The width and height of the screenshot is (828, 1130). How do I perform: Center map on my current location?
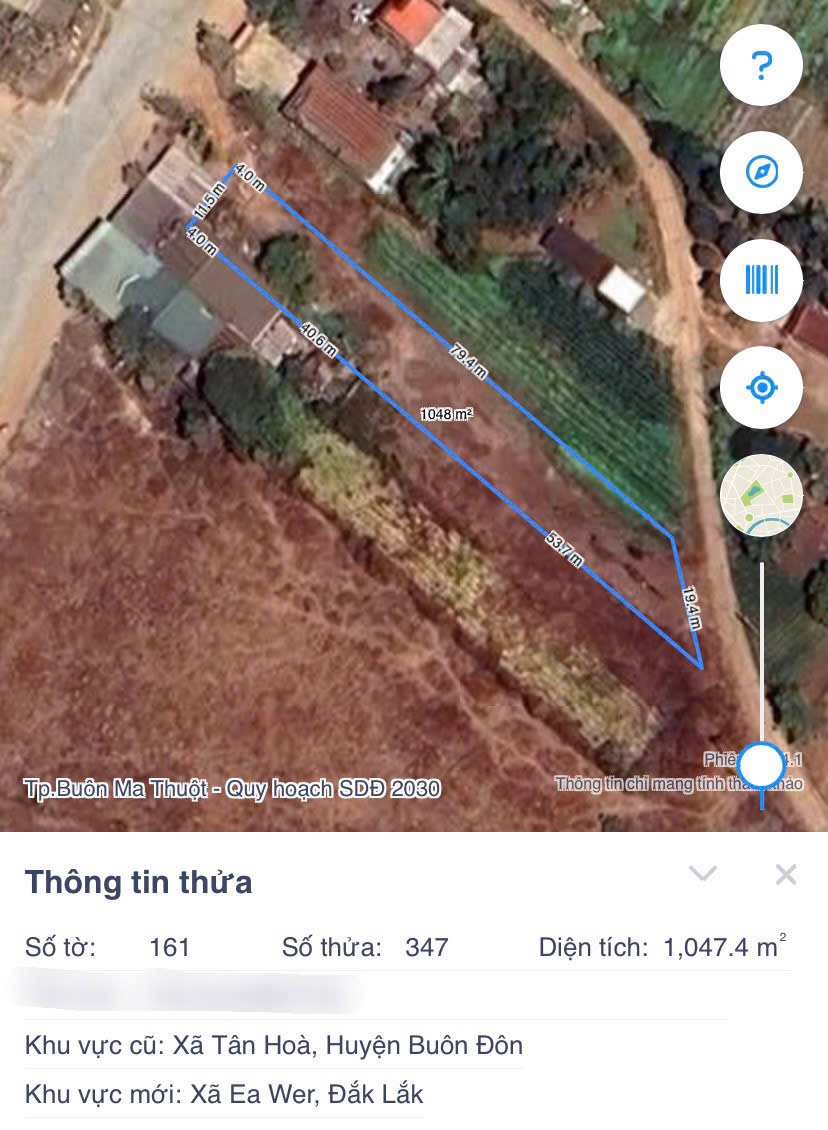pos(762,387)
